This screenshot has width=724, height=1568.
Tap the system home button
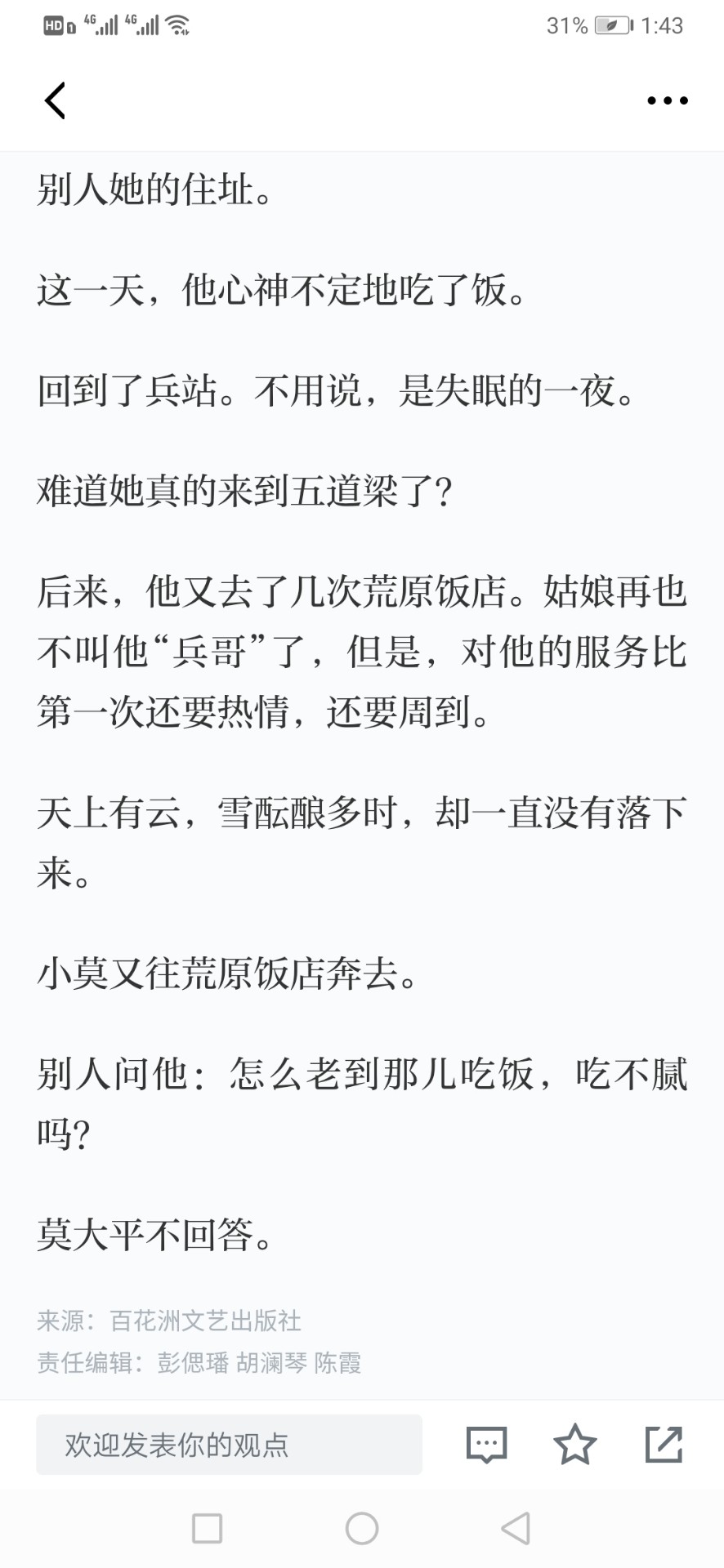tap(362, 1529)
